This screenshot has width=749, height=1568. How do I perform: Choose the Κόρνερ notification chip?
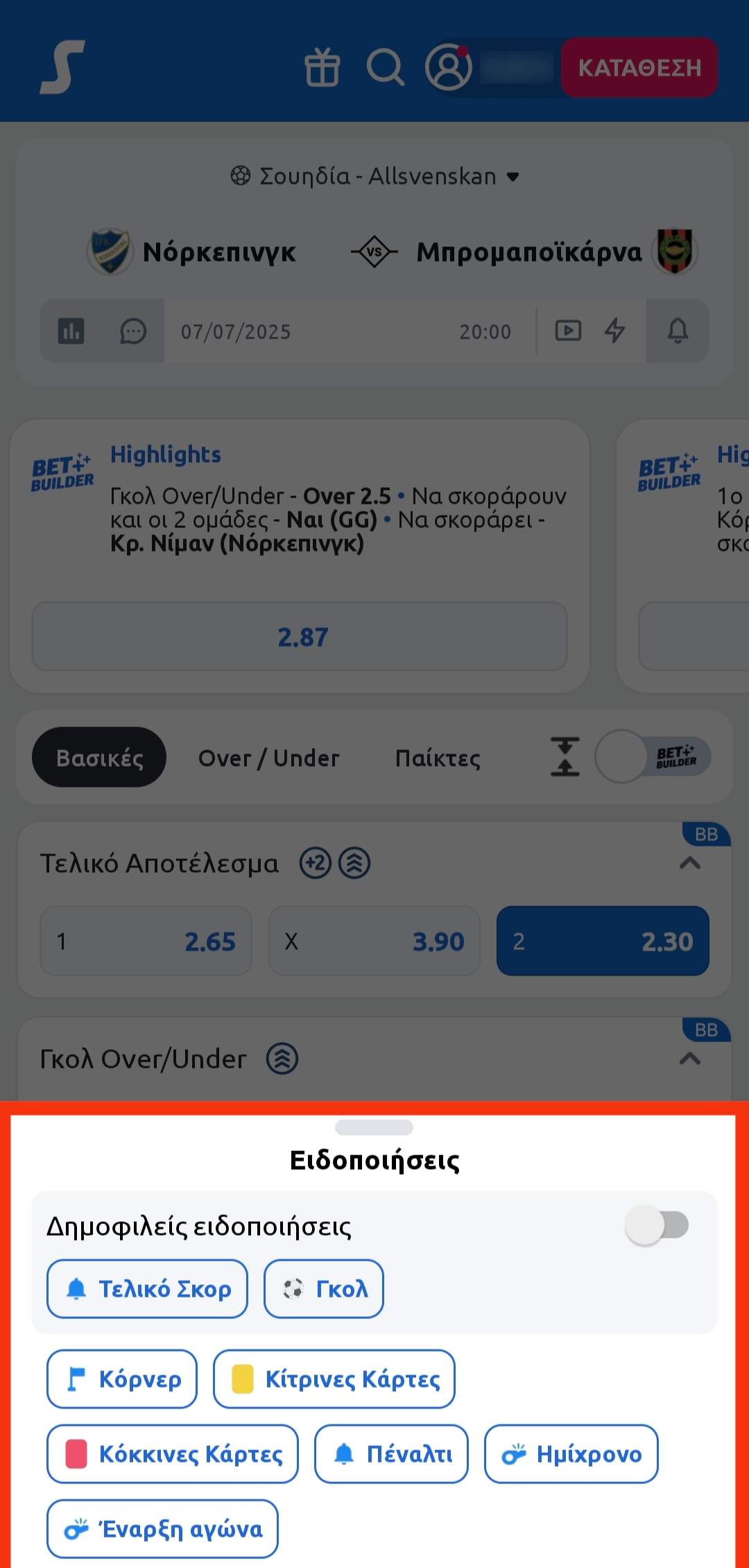coord(122,1379)
